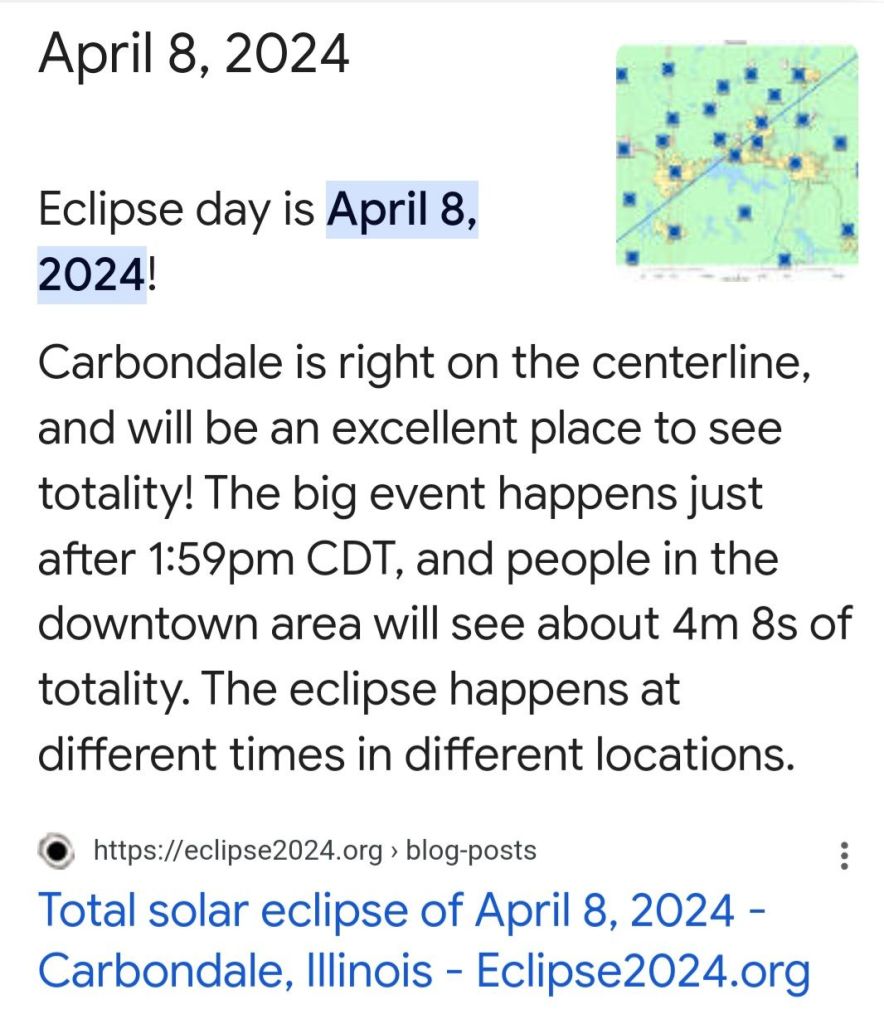Open the eclipse map thumbnail image
884x1024 pixels.
coord(736,158)
